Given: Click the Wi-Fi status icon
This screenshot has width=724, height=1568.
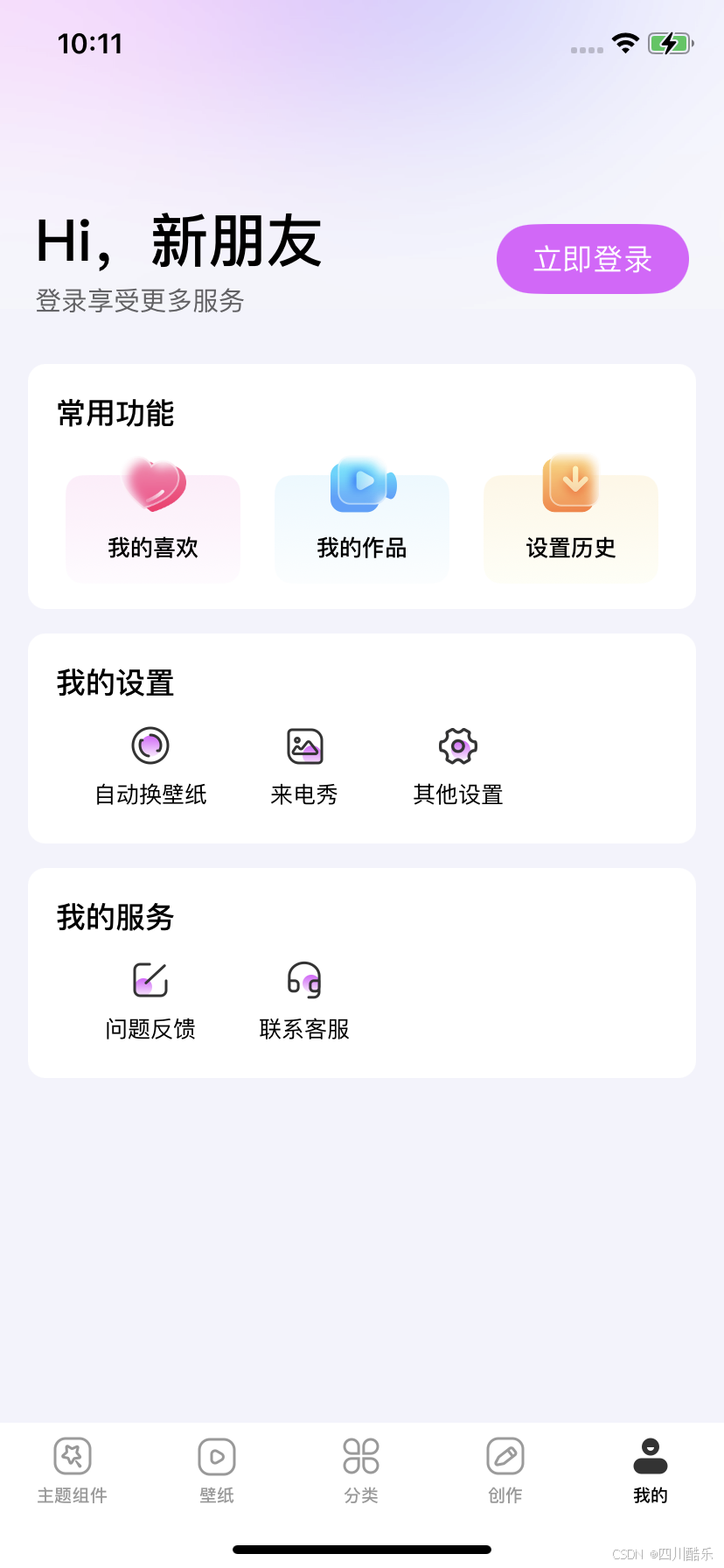Looking at the screenshot, I should 626,43.
